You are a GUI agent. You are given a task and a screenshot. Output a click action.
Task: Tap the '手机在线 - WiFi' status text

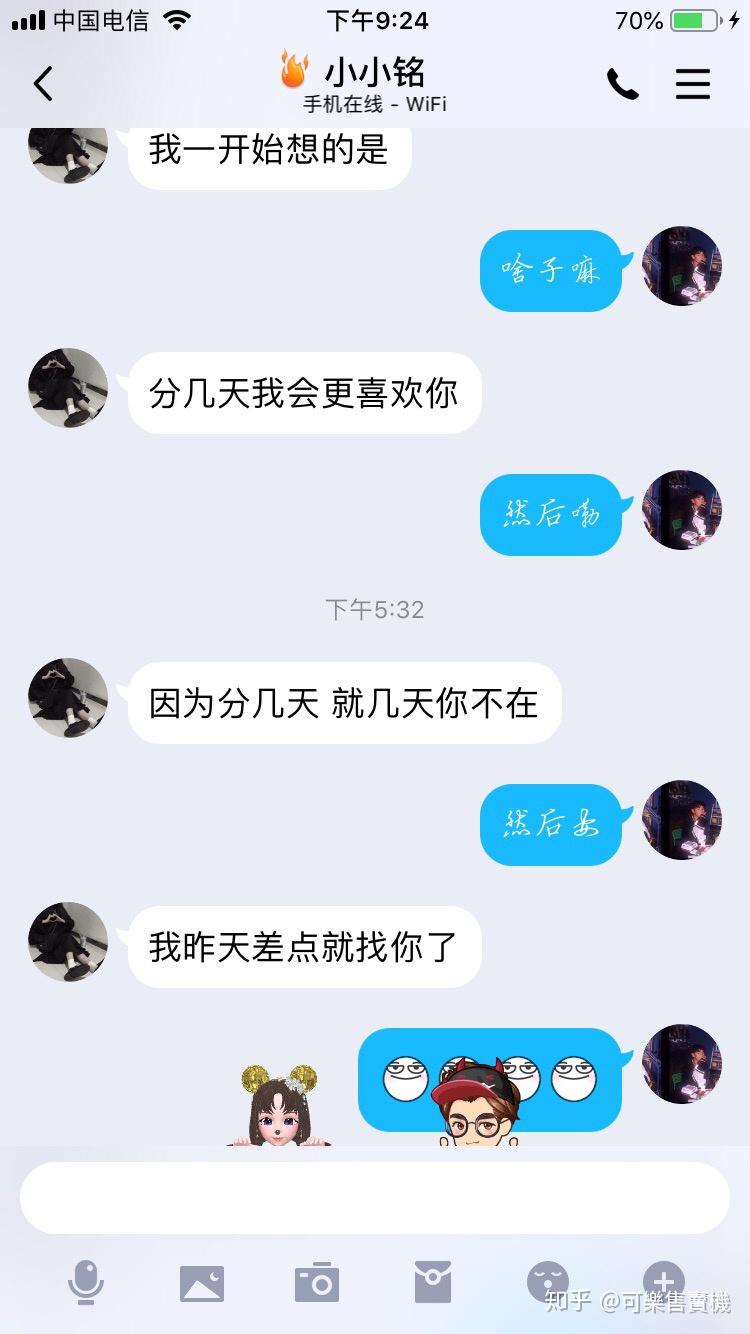tap(375, 103)
